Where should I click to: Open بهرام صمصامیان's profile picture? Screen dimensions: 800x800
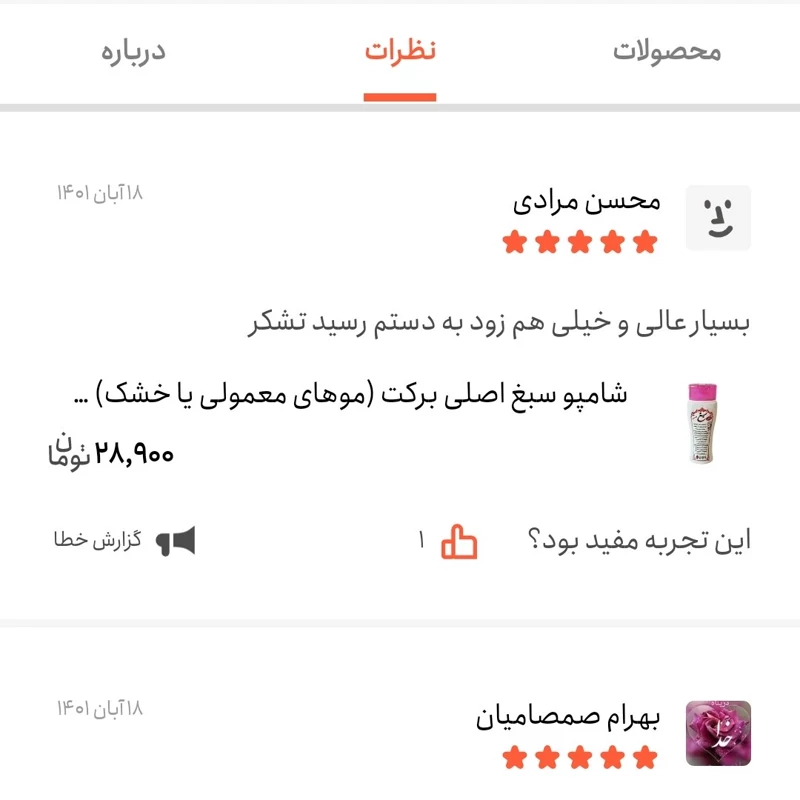pyautogui.click(x=717, y=733)
